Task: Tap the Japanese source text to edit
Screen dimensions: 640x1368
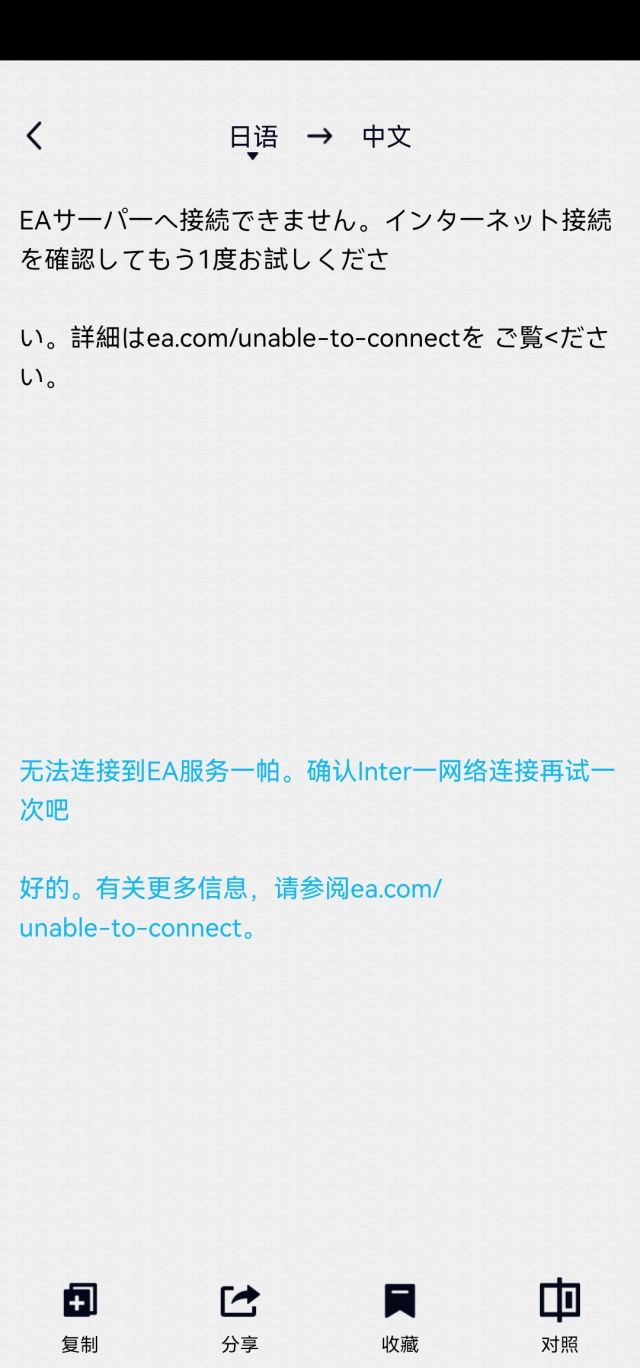Action: click(x=316, y=298)
